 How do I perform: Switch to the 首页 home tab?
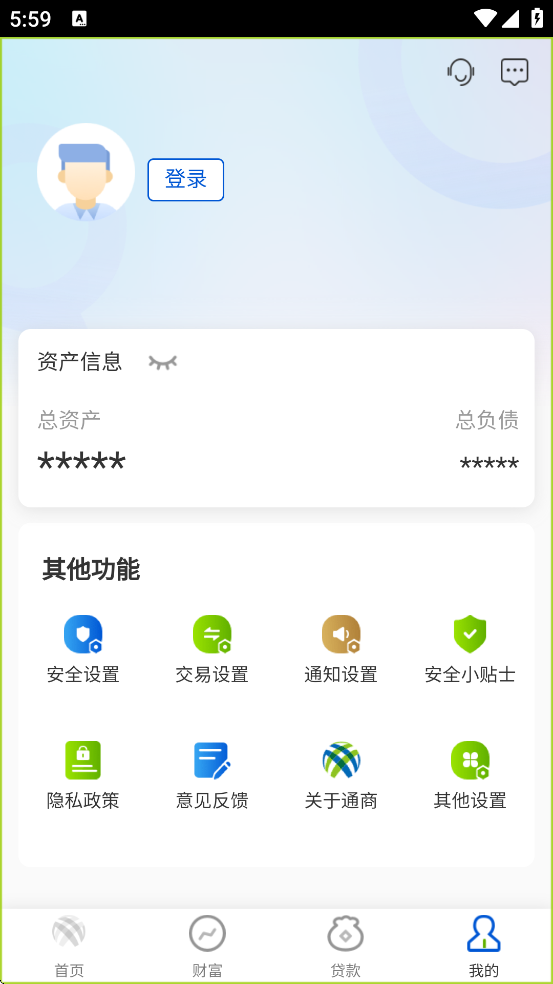coord(69,946)
